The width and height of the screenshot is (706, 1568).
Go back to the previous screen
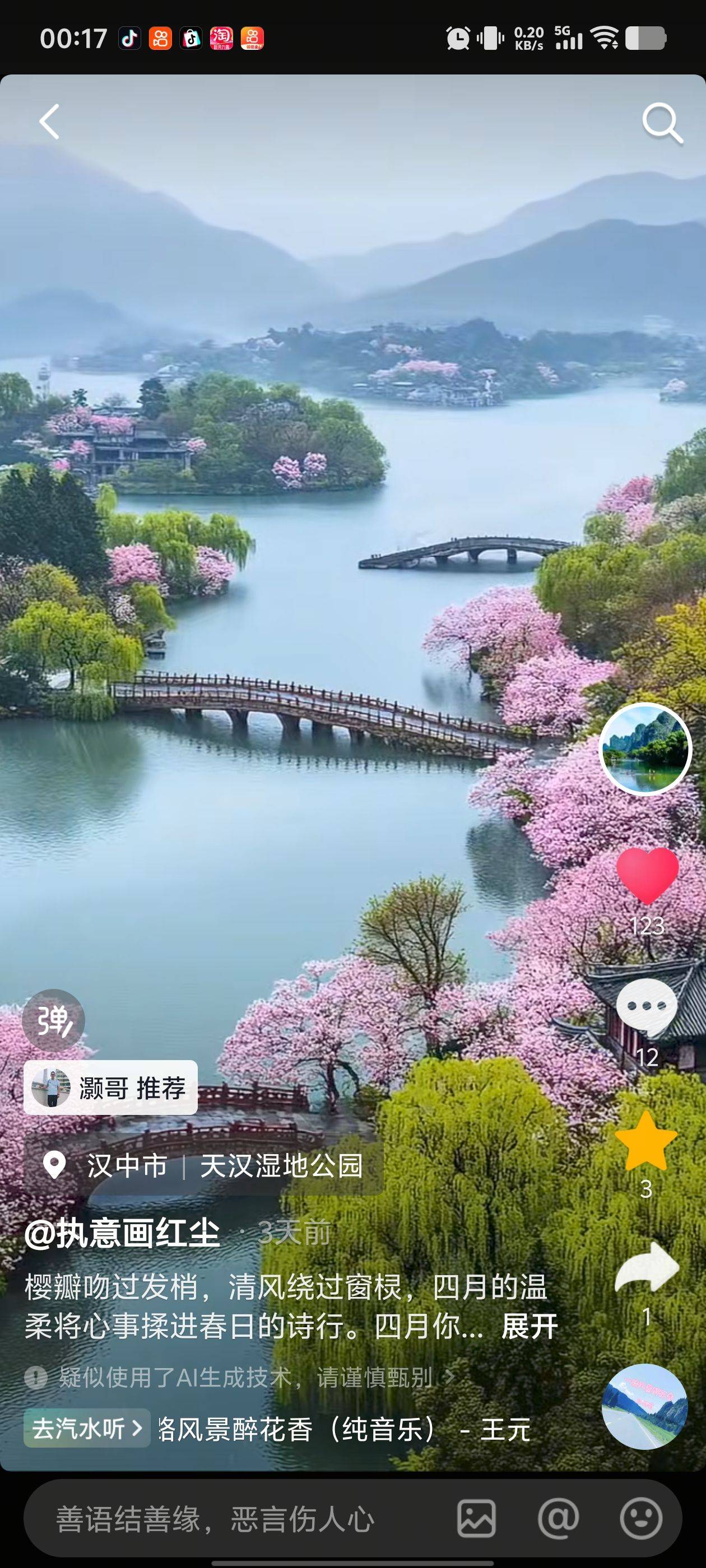(x=50, y=122)
